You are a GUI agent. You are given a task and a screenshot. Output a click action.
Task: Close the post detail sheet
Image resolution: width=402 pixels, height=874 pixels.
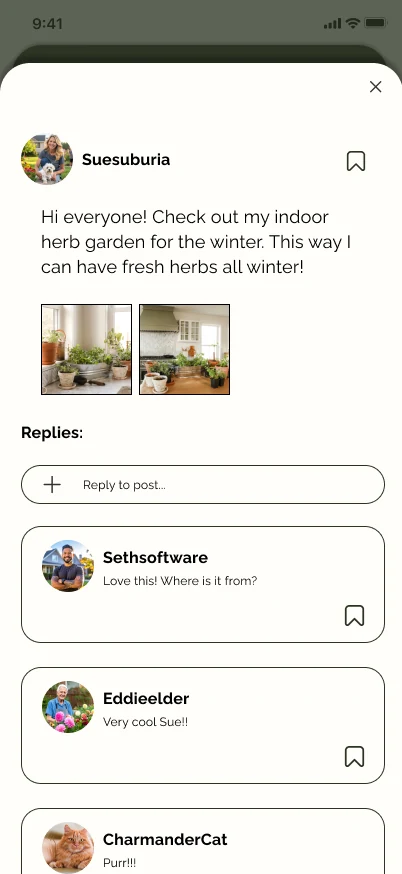click(375, 86)
